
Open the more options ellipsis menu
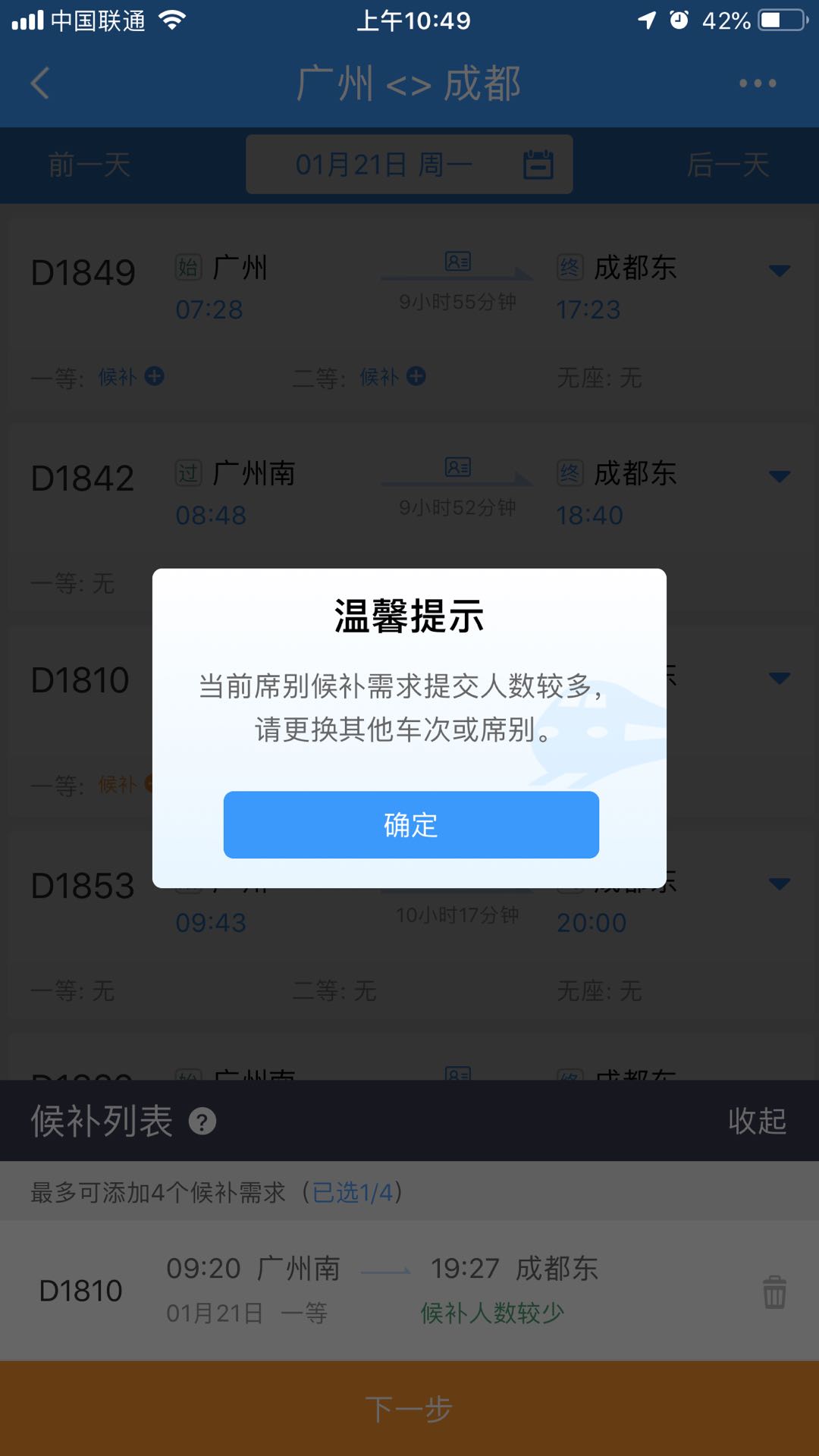pos(757,83)
